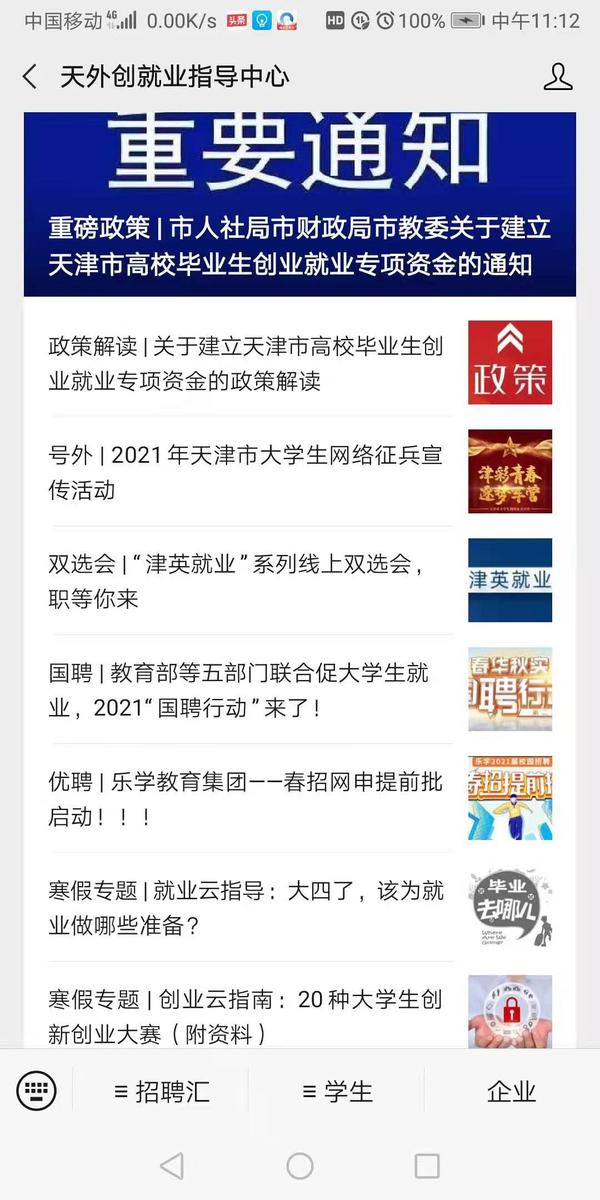Open the 重磅政策 headline article

pyautogui.click(x=300, y=245)
